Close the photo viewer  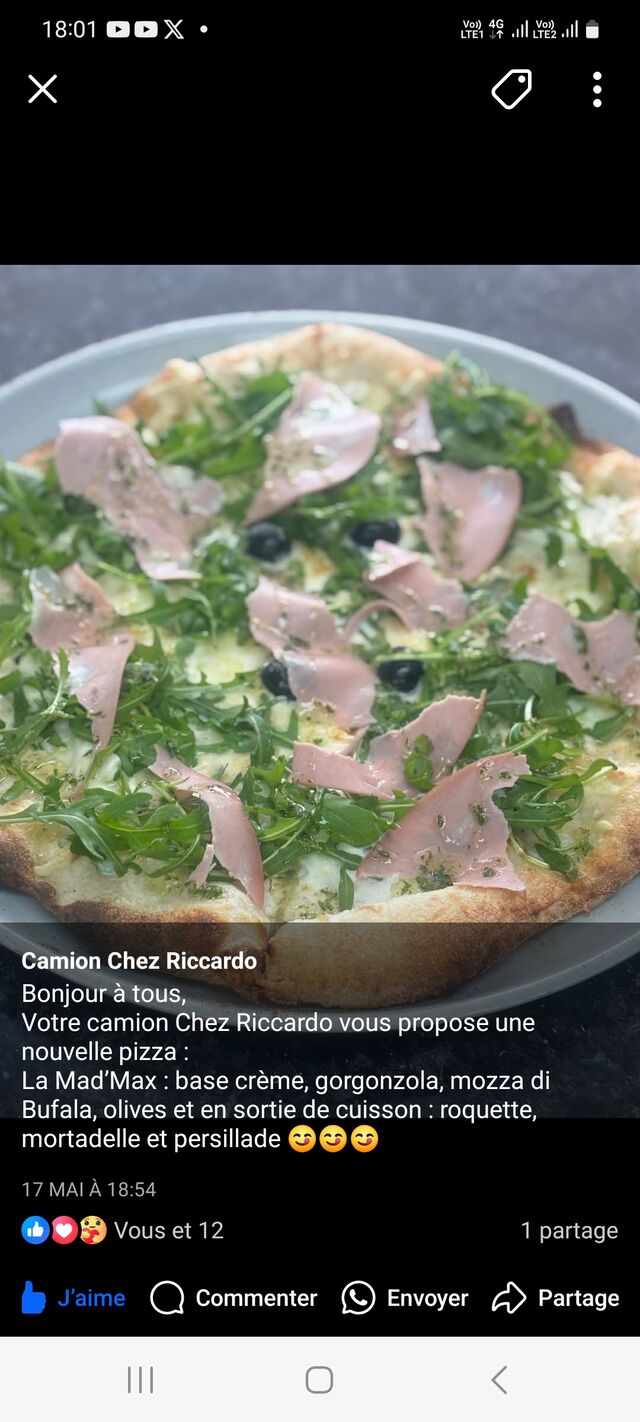tap(42, 90)
